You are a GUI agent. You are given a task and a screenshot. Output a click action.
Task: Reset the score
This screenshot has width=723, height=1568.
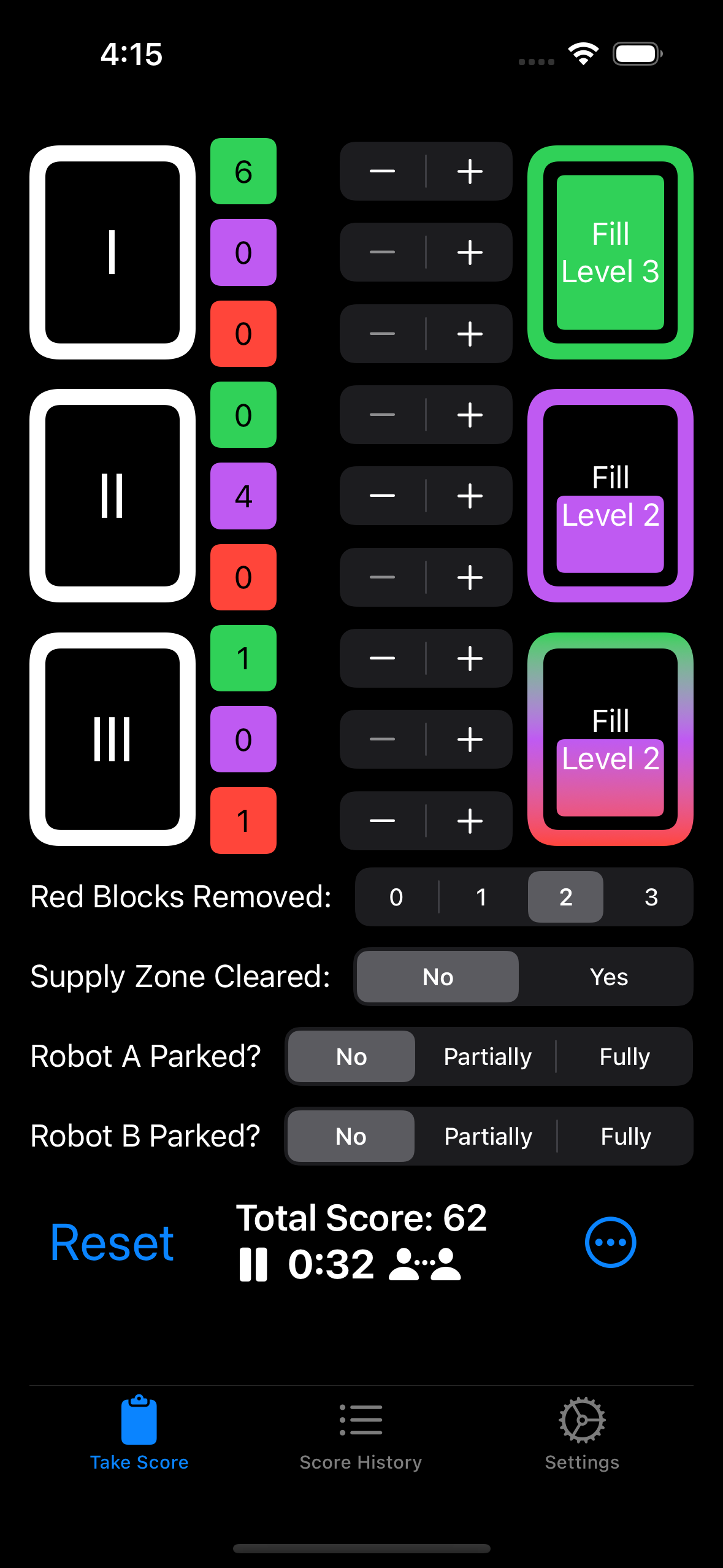click(x=112, y=1243)
